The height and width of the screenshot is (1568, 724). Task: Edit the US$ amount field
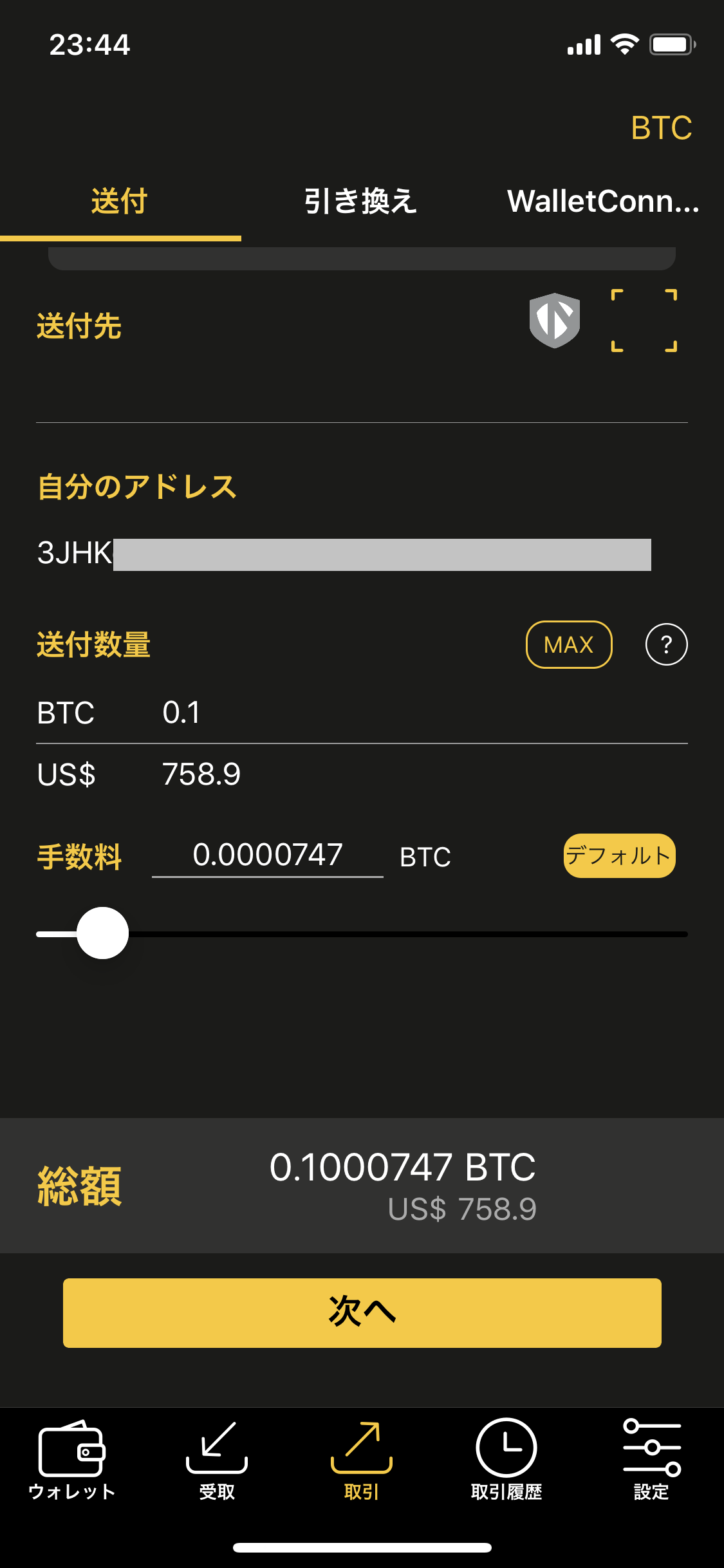425,774
